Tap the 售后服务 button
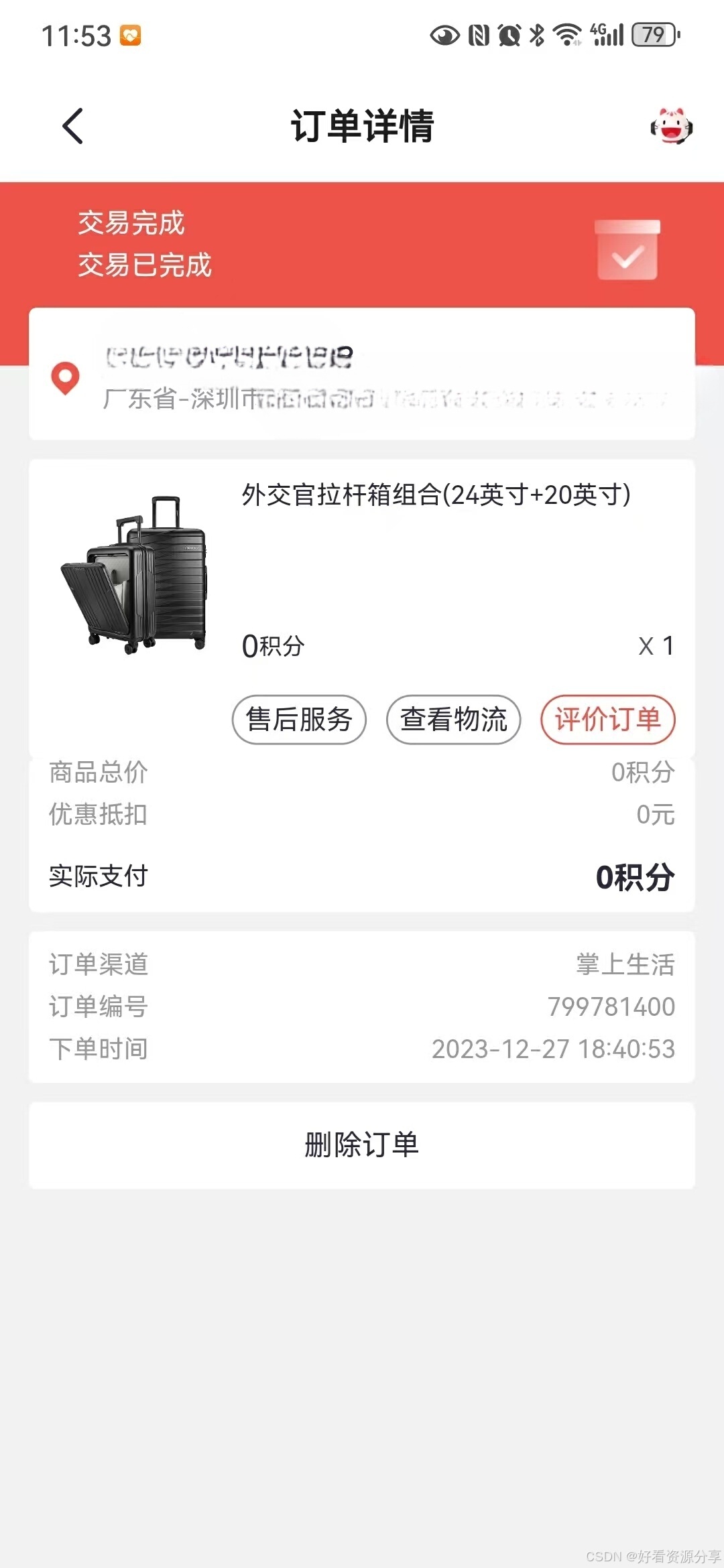The width and height of the screenshot is (724, 1568). [x=299, y=720]
